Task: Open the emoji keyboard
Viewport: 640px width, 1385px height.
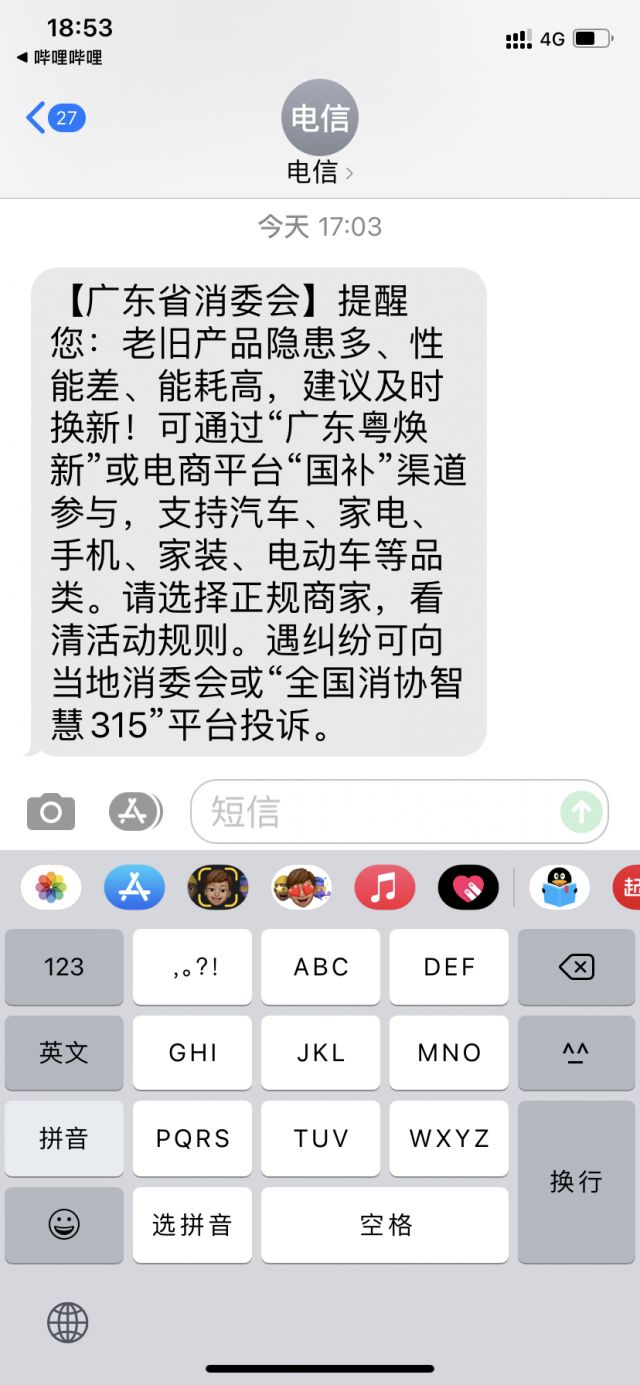Action: [x=64, y=1224]
